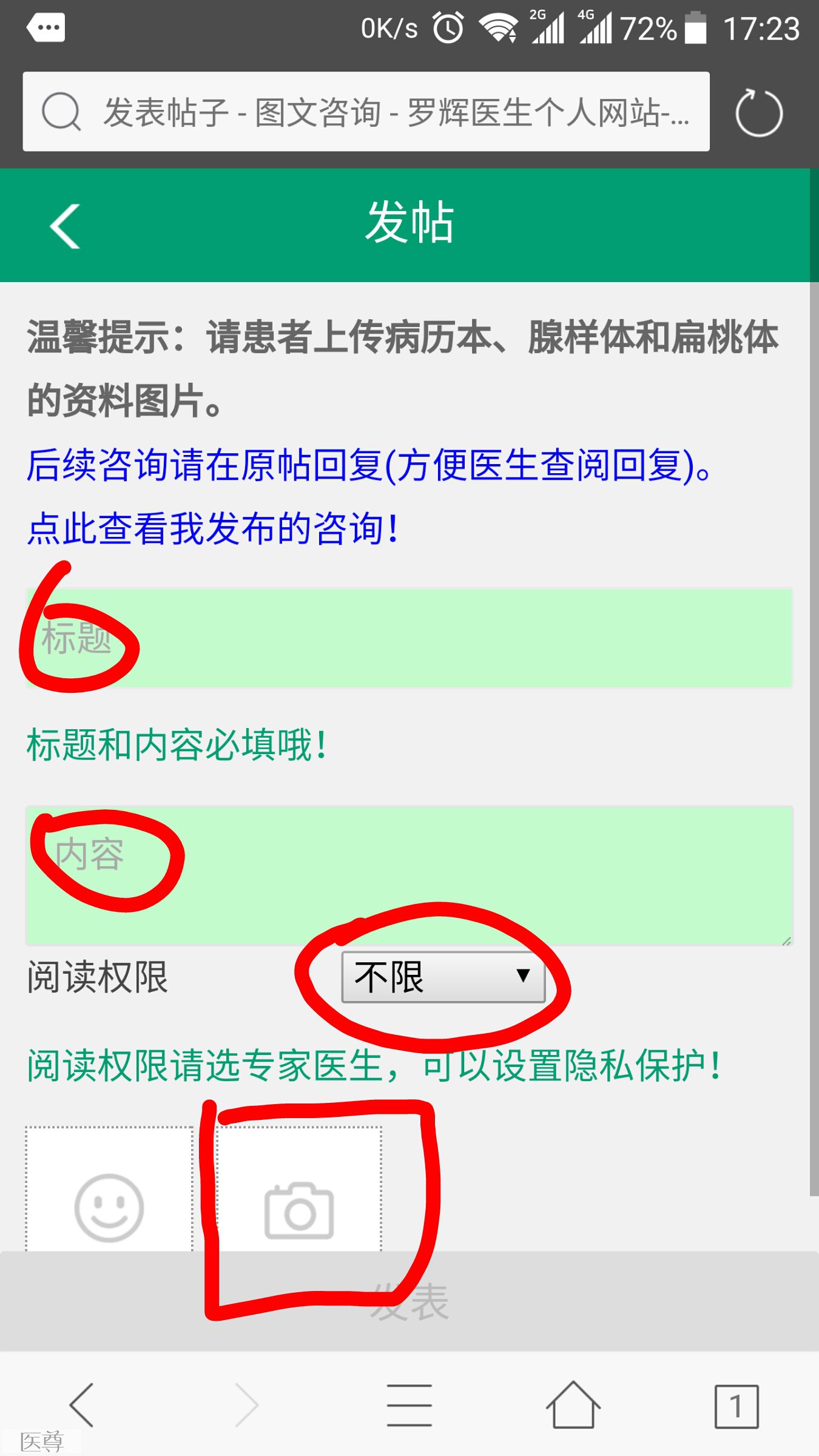This screenshot has width=819, height=1456.
Task: Open the browser tabs switcher
Action: (x=736, y=1406)
